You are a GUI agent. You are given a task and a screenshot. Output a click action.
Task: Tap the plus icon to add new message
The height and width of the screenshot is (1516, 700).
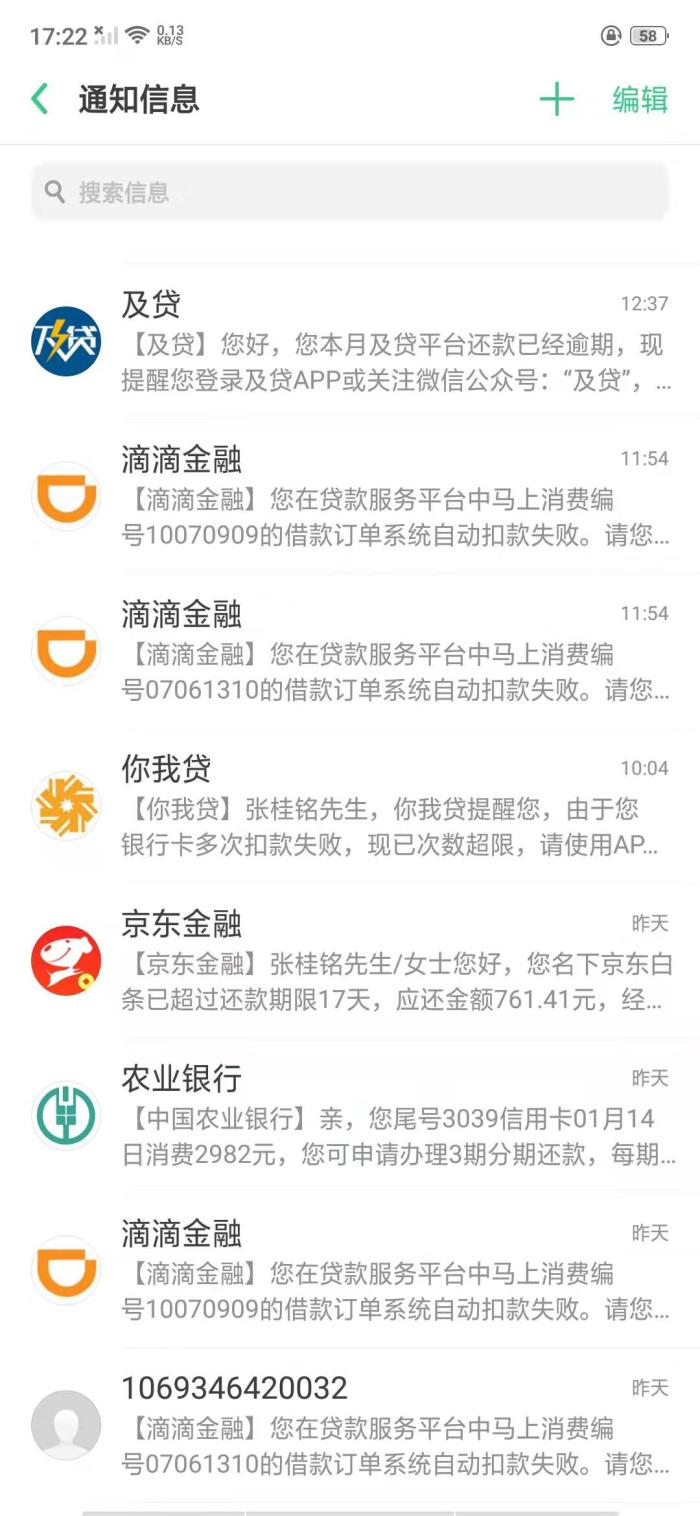tap(556, 99)
